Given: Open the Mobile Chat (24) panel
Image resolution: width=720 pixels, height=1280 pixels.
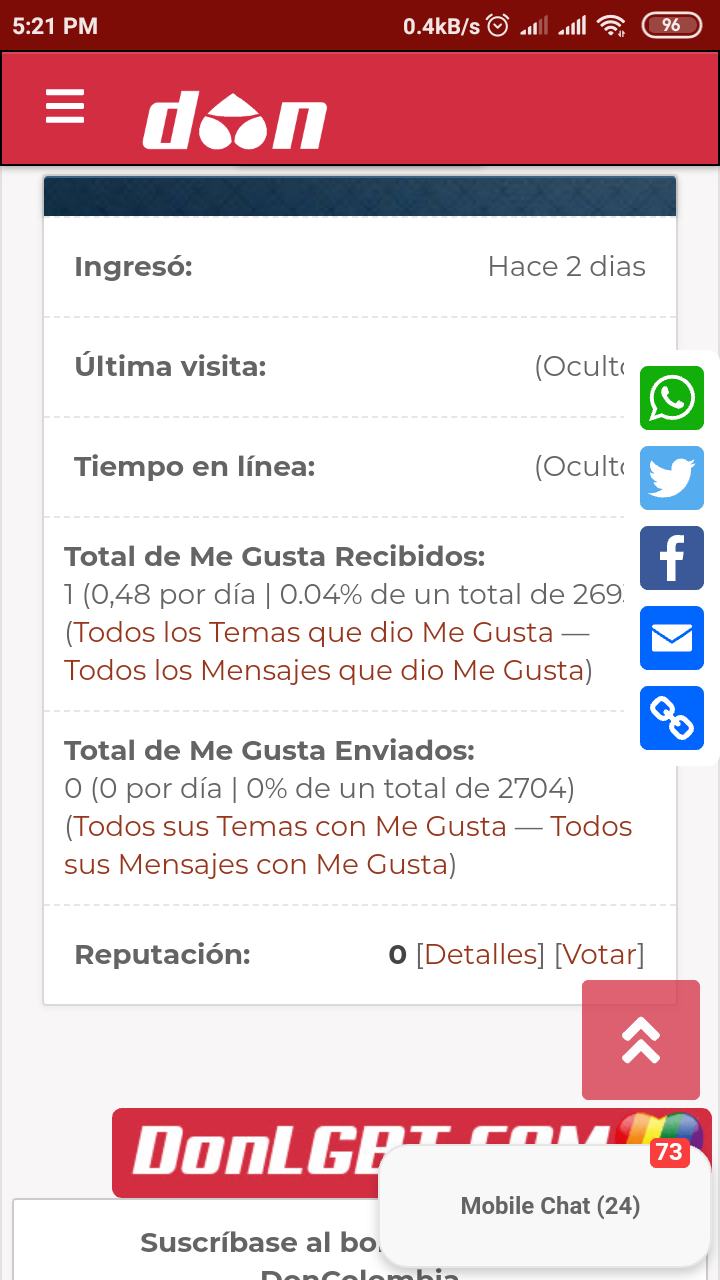Looking at the screenshot, I should tap(549, 1206).
